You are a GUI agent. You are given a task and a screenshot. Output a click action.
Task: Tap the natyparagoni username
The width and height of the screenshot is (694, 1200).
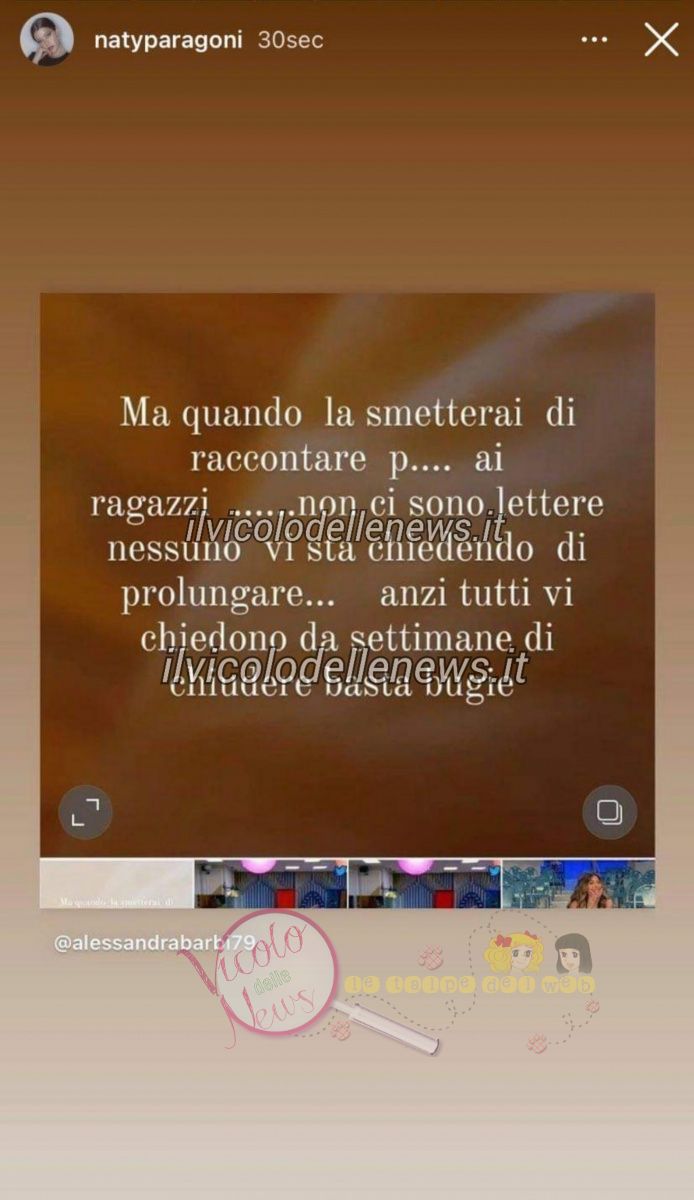(170, 40)
